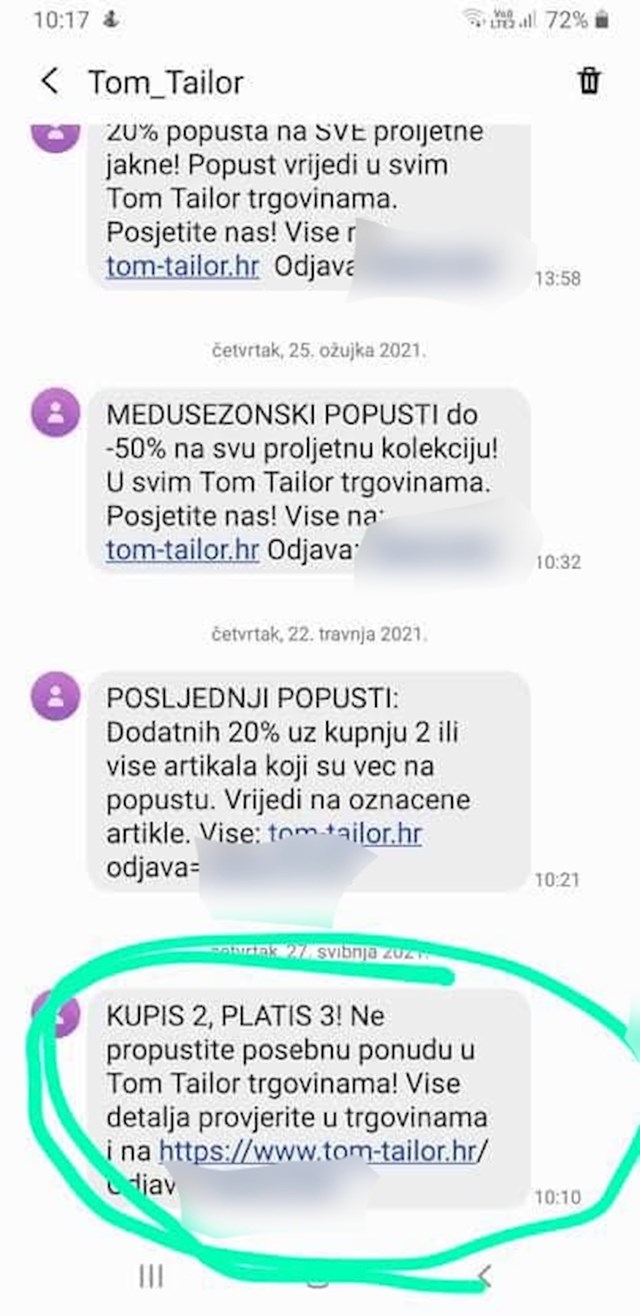Open https://www.tom-tailor.hr/ link in KUPIS 2 message
Viewport: 640px width, 1316px height.
pyautogui.click(x=322, y=1150)
